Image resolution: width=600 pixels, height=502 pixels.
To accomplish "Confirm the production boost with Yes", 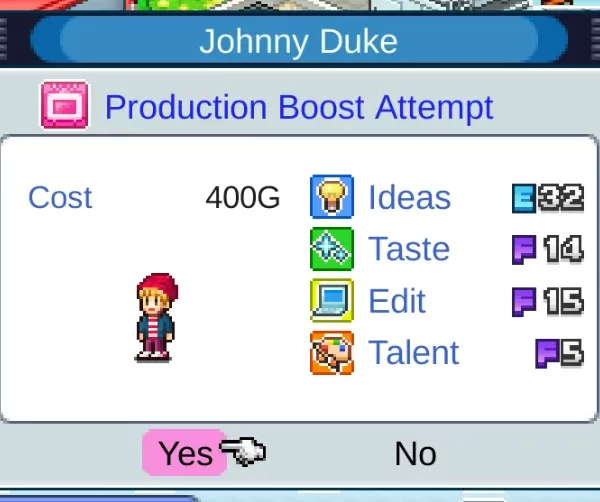I will point(185,453).
